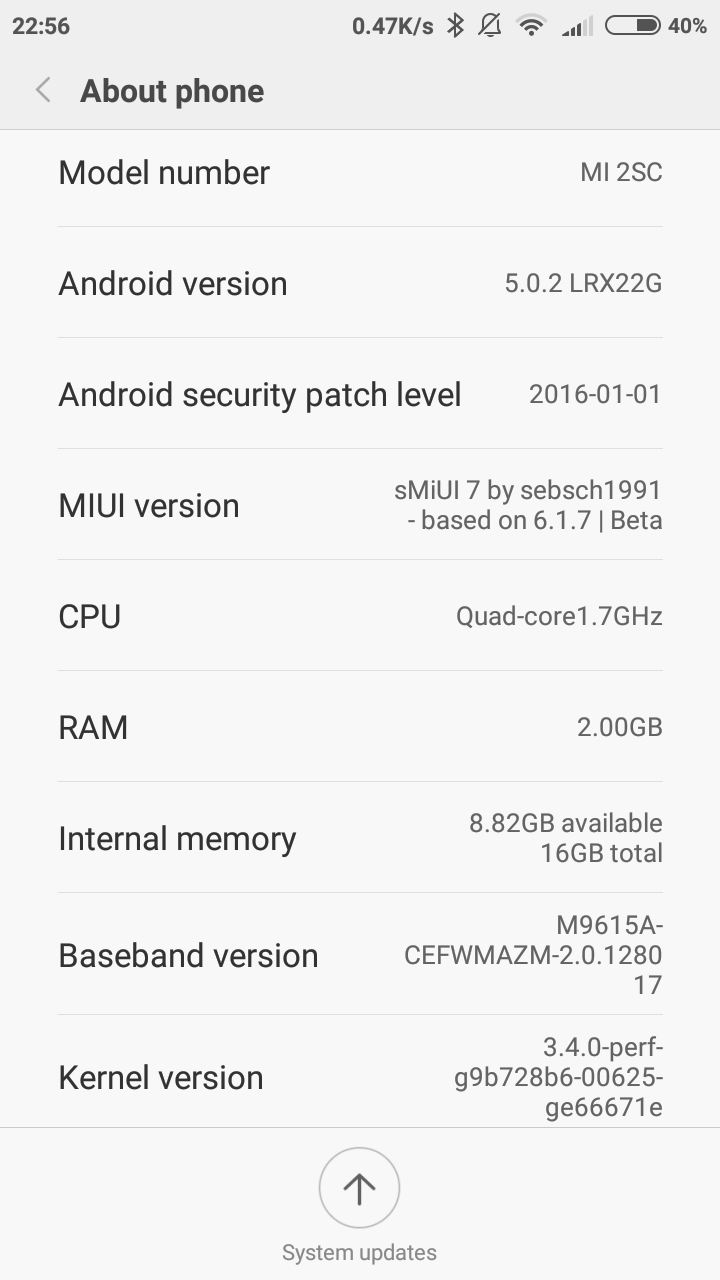This screenshot has height=1280, width=720.
Task: Tap the Baseband version row
Action: click(360, 955)
